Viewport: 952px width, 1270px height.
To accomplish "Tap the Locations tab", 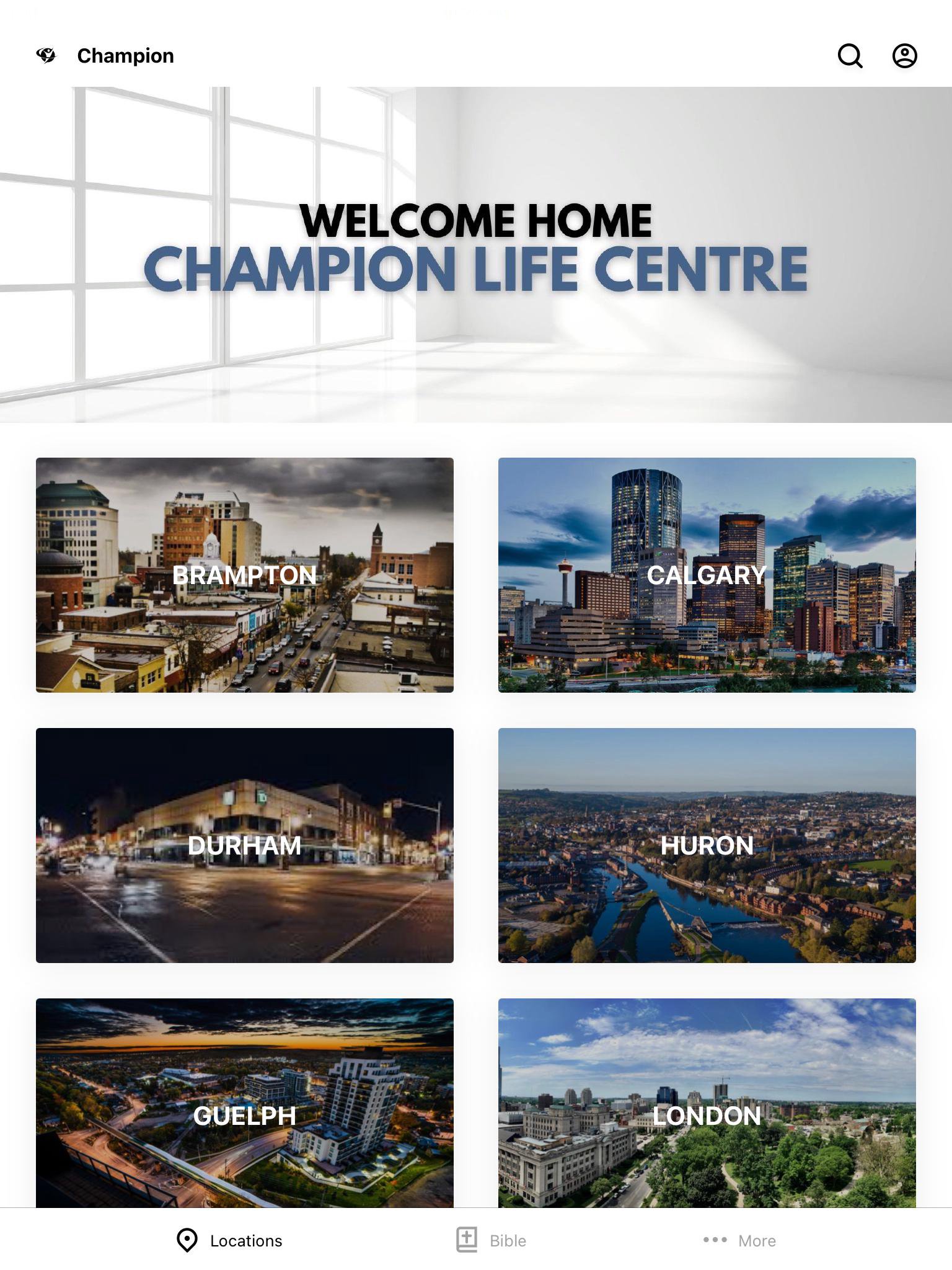I will 229,1240.
